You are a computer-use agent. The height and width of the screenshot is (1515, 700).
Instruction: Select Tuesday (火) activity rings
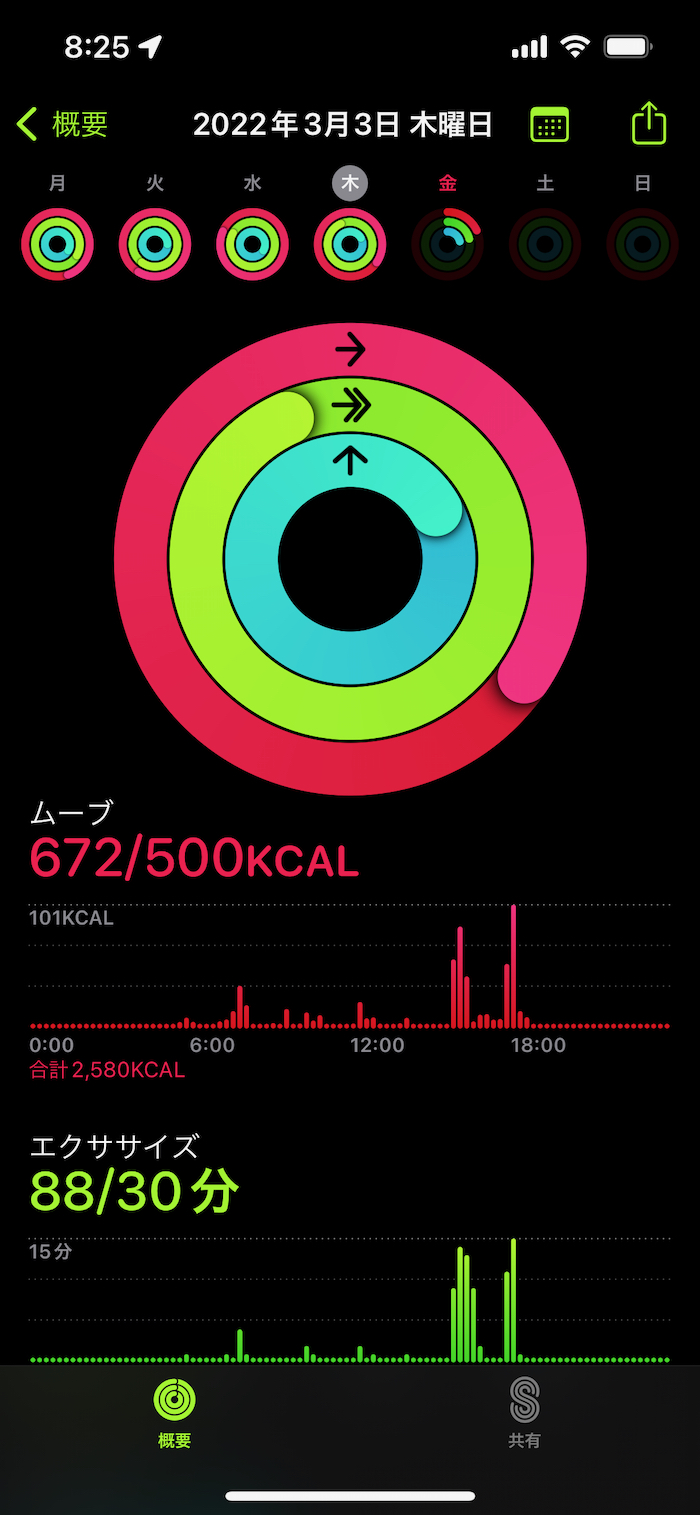155,244
